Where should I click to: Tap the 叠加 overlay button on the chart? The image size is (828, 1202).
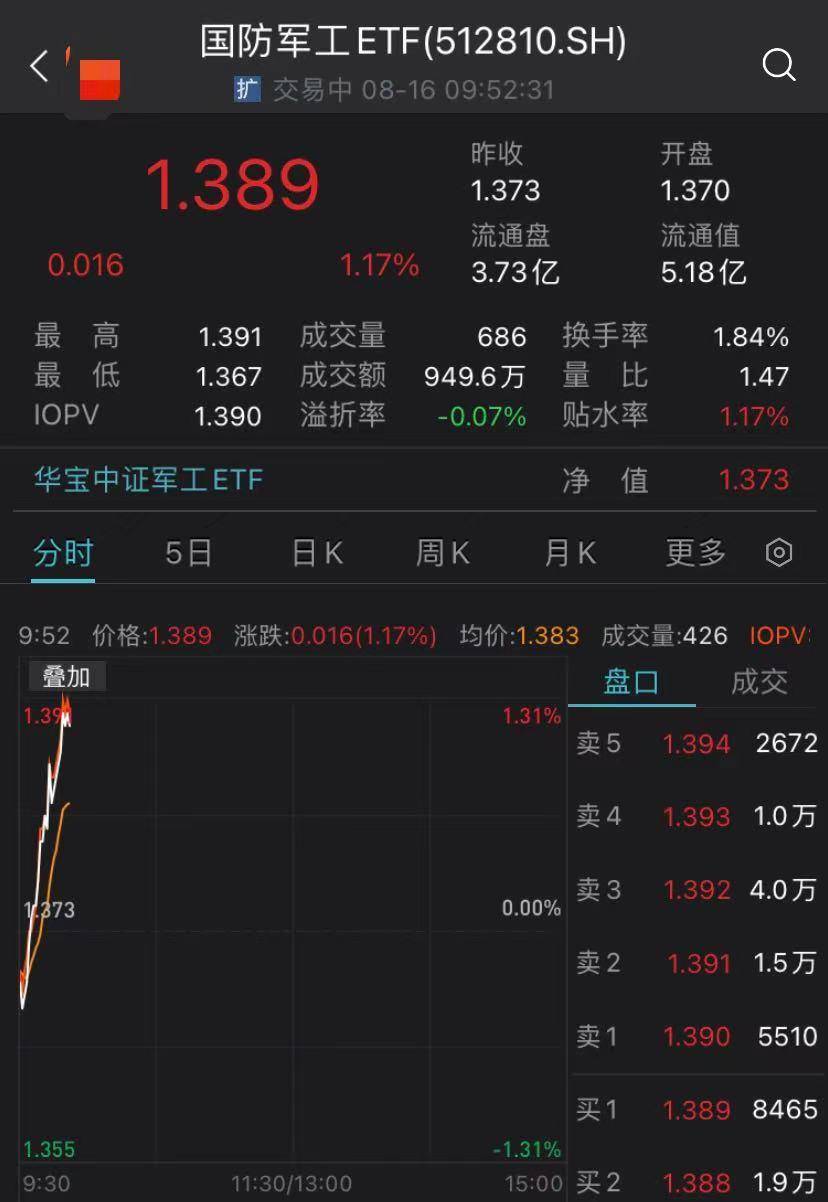66,676
